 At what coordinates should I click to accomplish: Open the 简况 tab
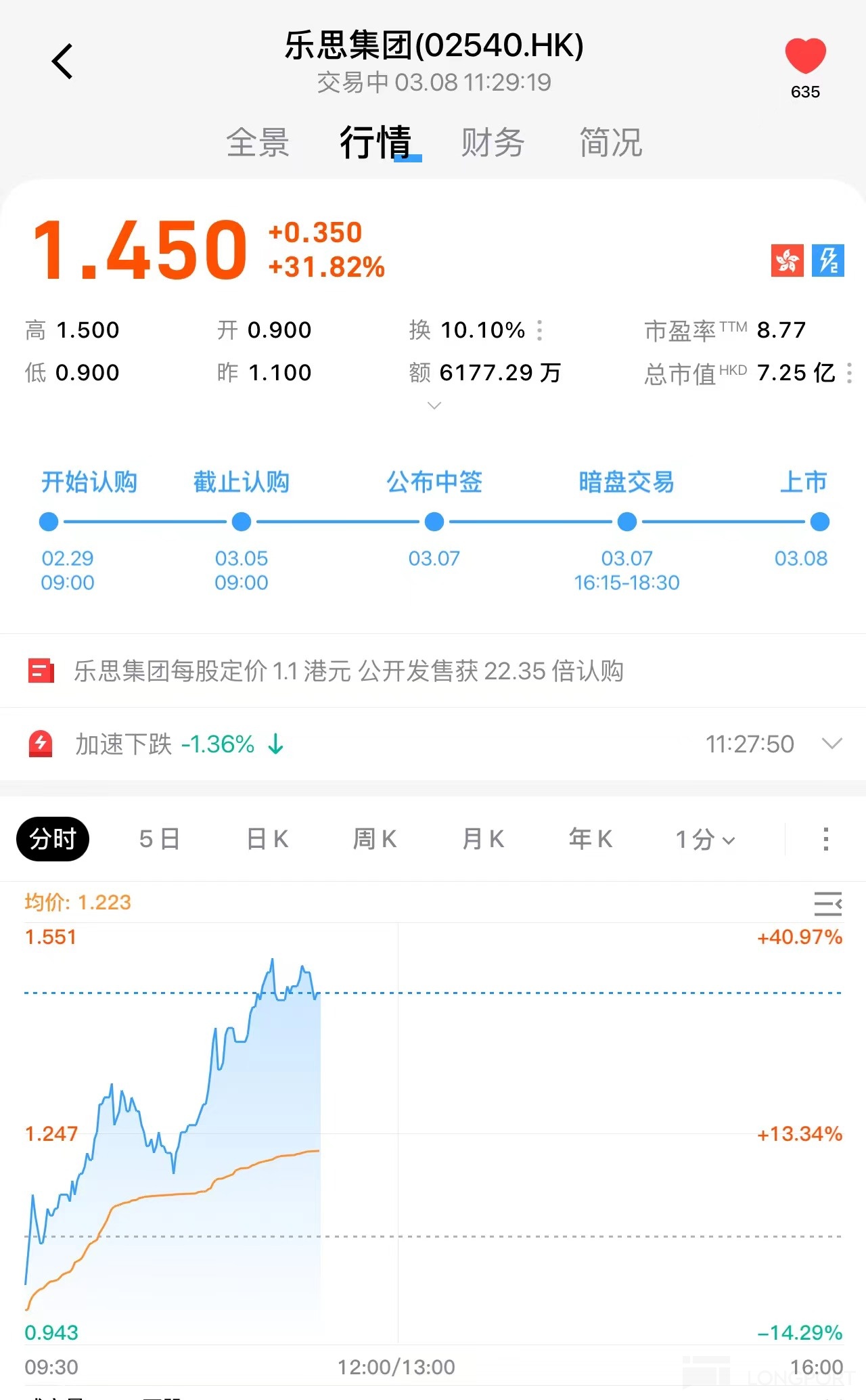(x=610, y=143)
